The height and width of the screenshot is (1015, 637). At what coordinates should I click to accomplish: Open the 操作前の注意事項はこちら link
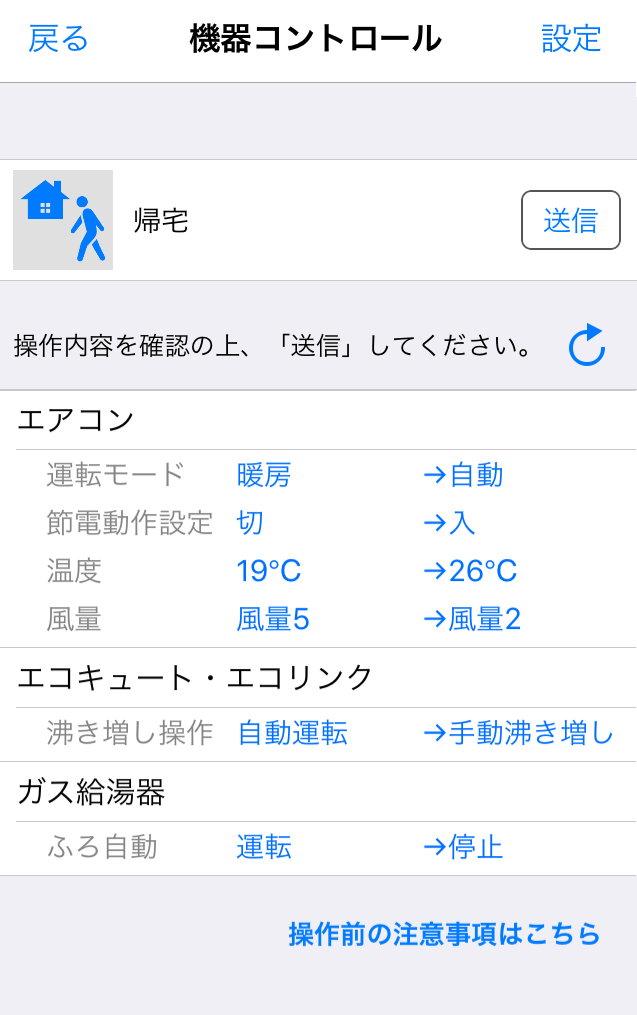point(444,934)
